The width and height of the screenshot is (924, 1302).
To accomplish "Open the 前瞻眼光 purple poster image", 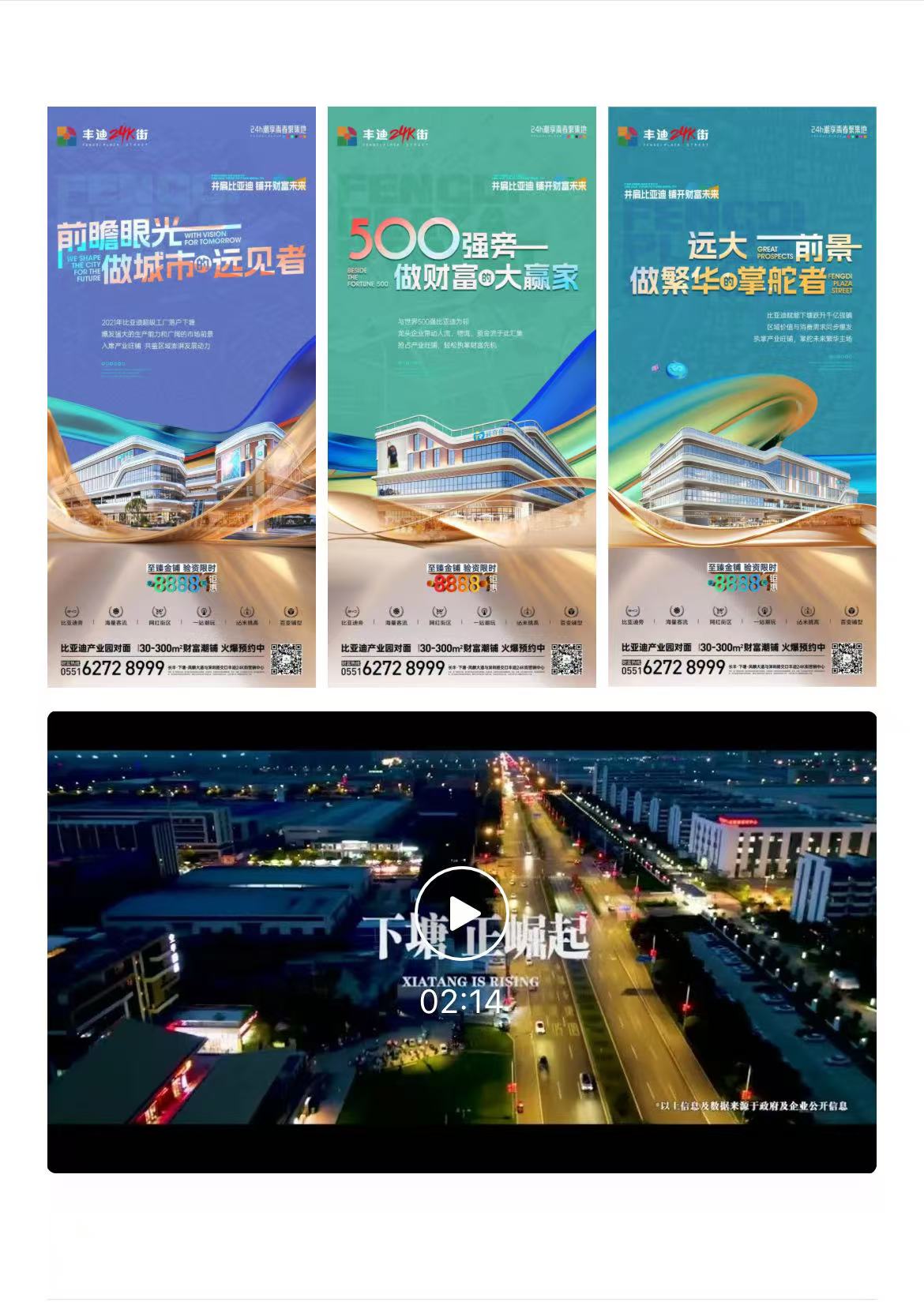I will [182, 396].
